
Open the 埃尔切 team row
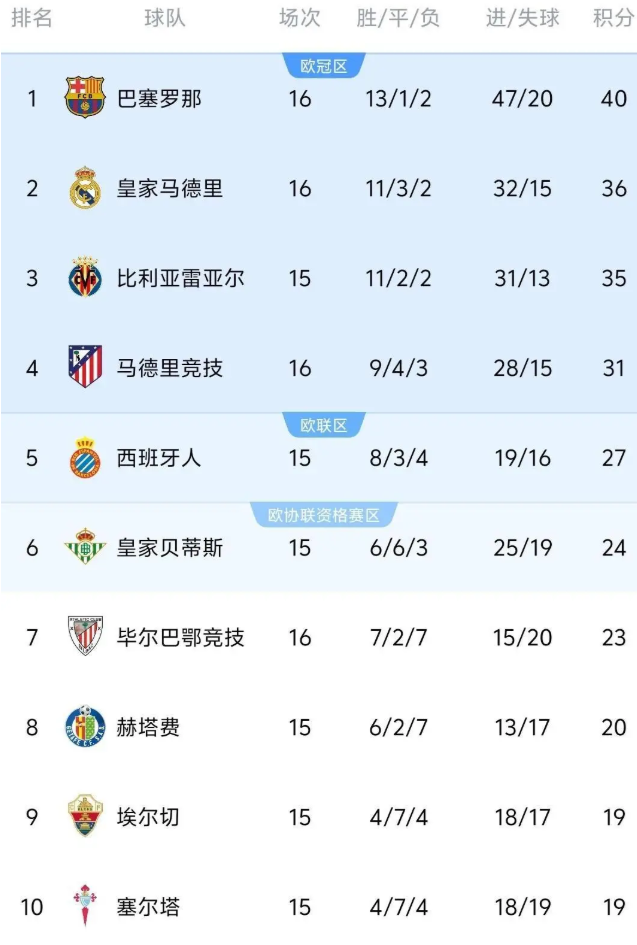tap(148, 817)
